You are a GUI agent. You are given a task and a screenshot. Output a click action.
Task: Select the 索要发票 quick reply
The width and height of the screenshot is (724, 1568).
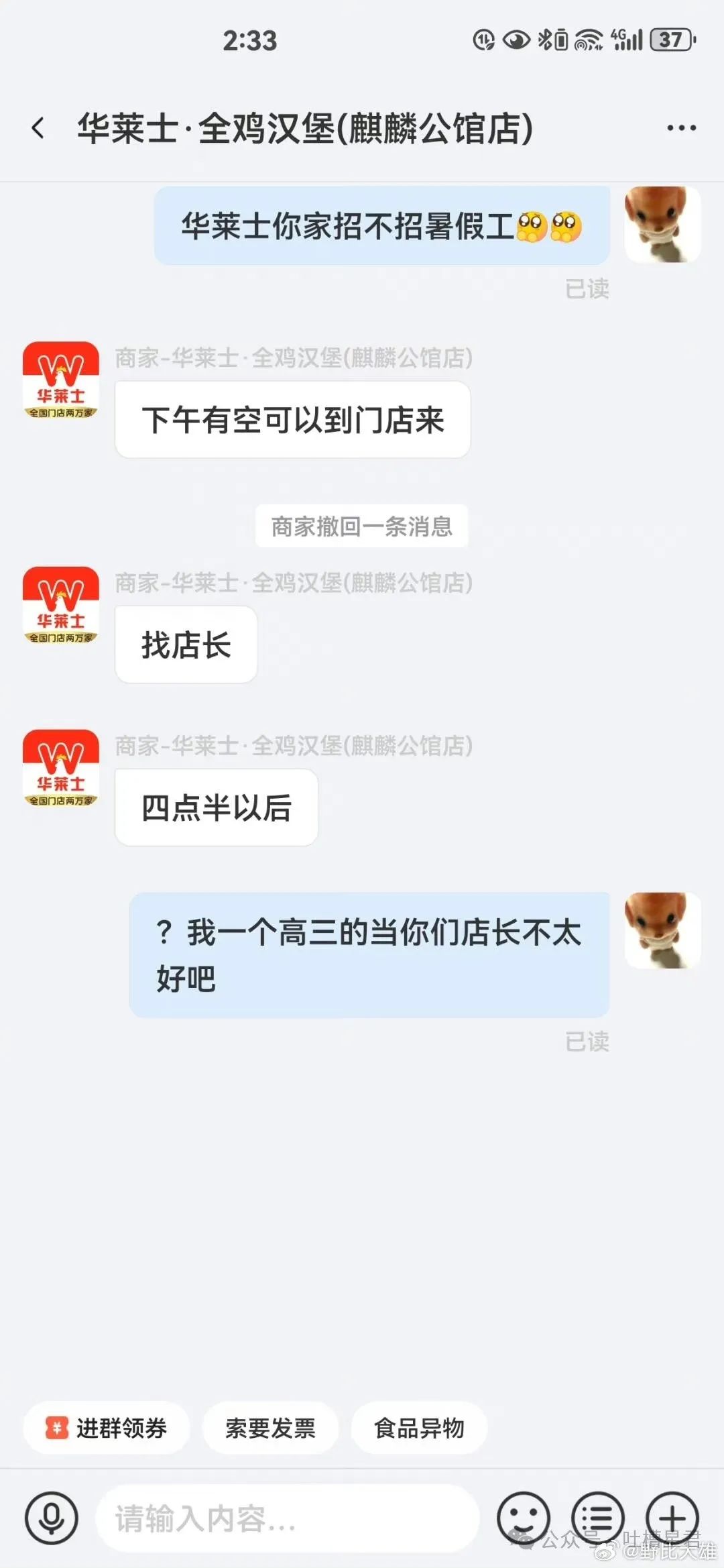(x=270, y=1428)
